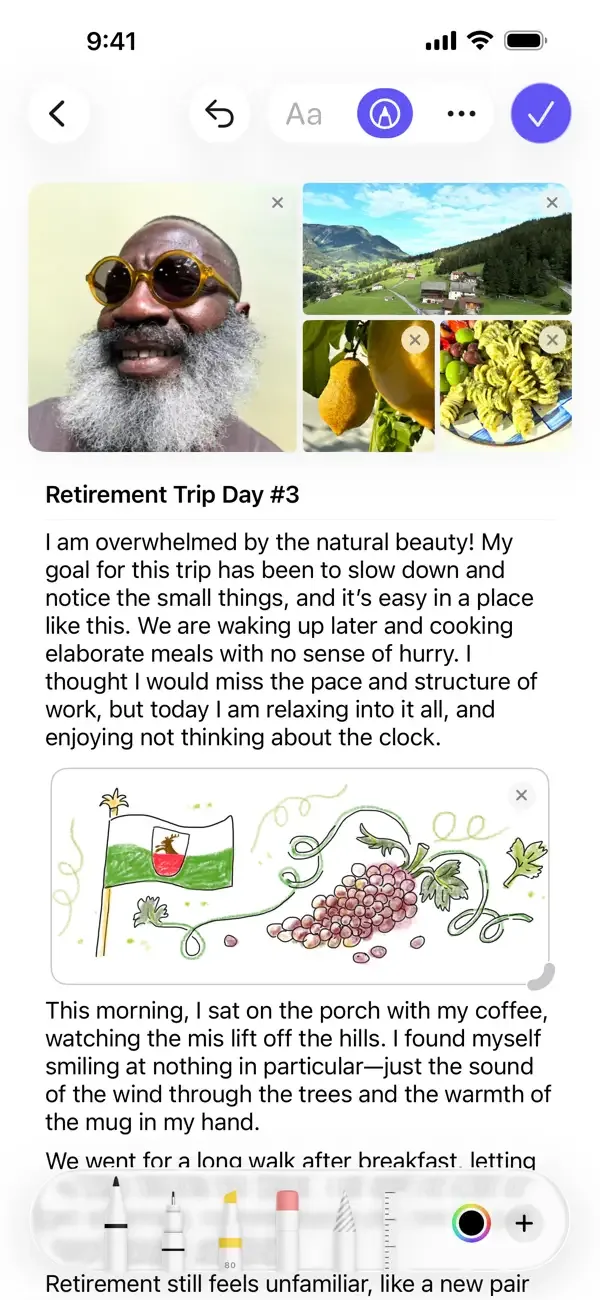
Task: Open the mountain valley photo
Action: pos(437,249)
